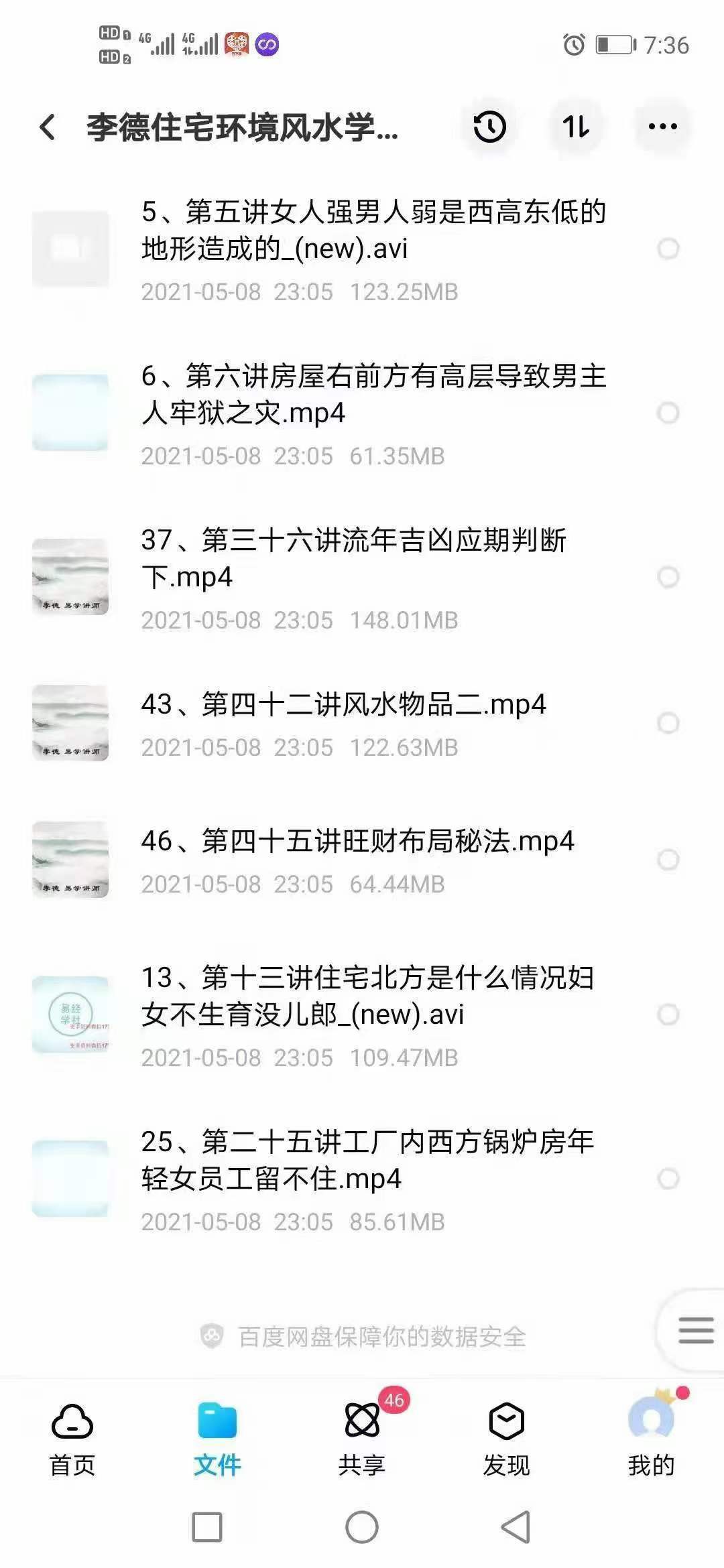Open the sort order icon
The image size is (724, 1568).
[575, 126]
